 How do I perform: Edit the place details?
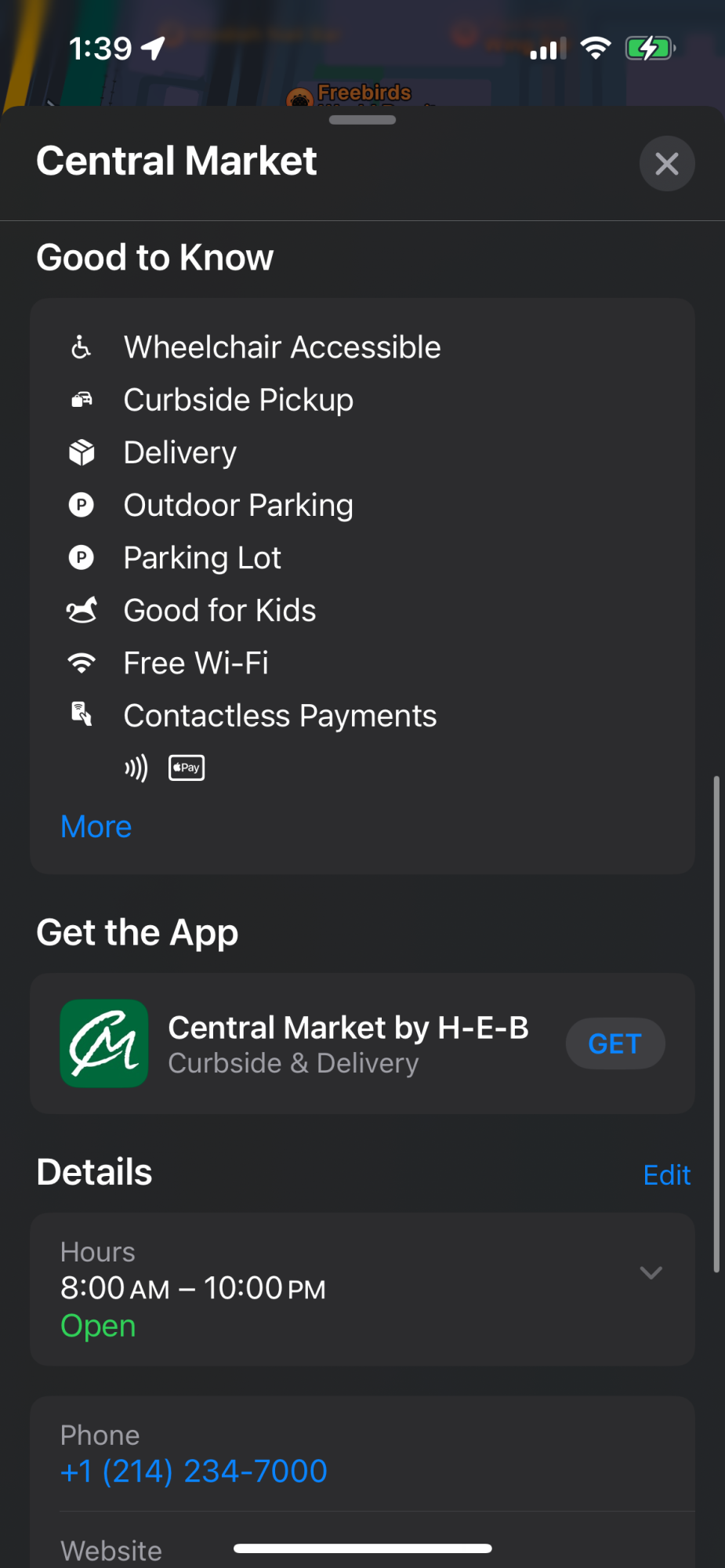coord(666,1175)
